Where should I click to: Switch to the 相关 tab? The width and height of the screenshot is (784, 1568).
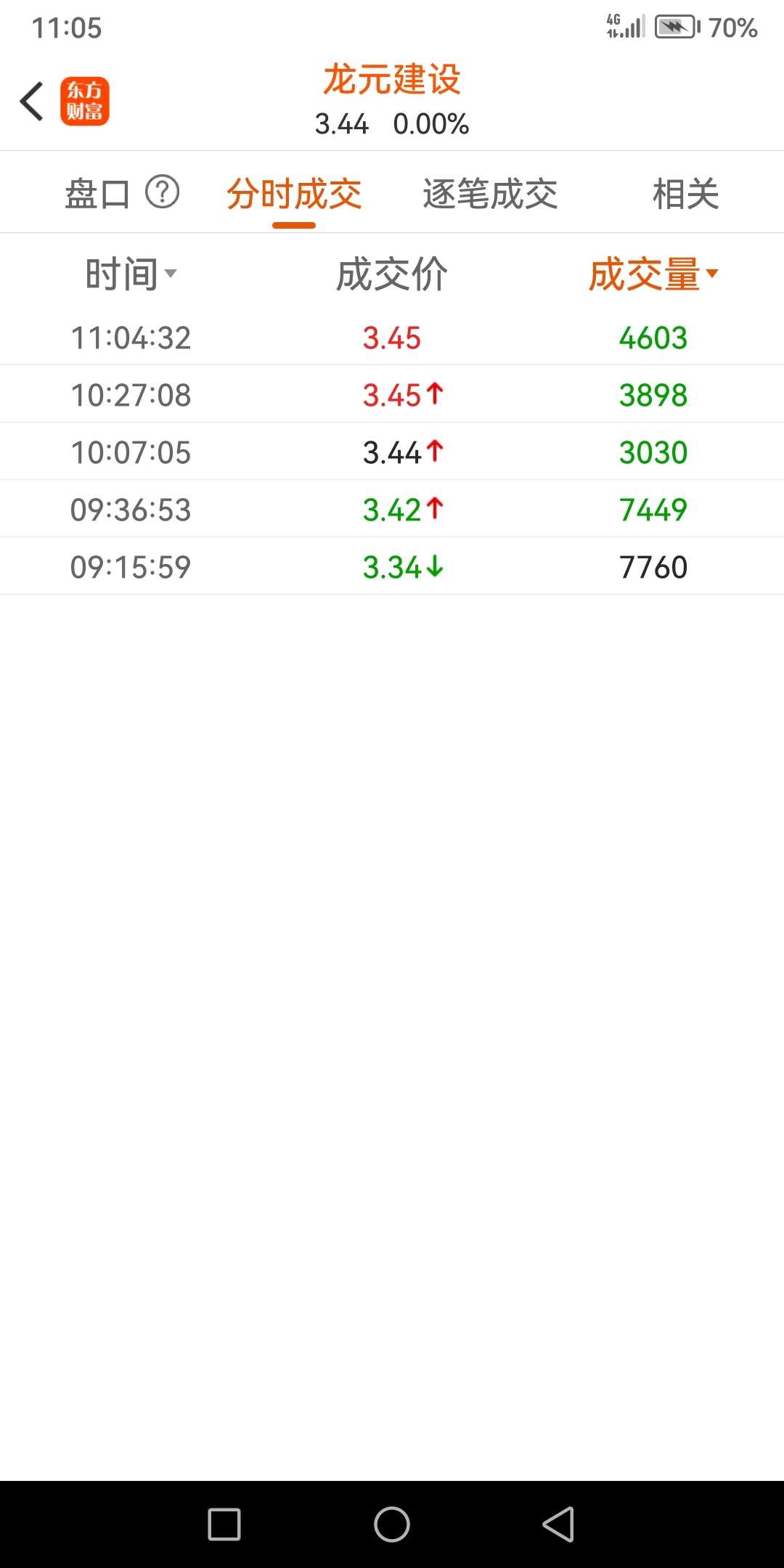[686, 194]
